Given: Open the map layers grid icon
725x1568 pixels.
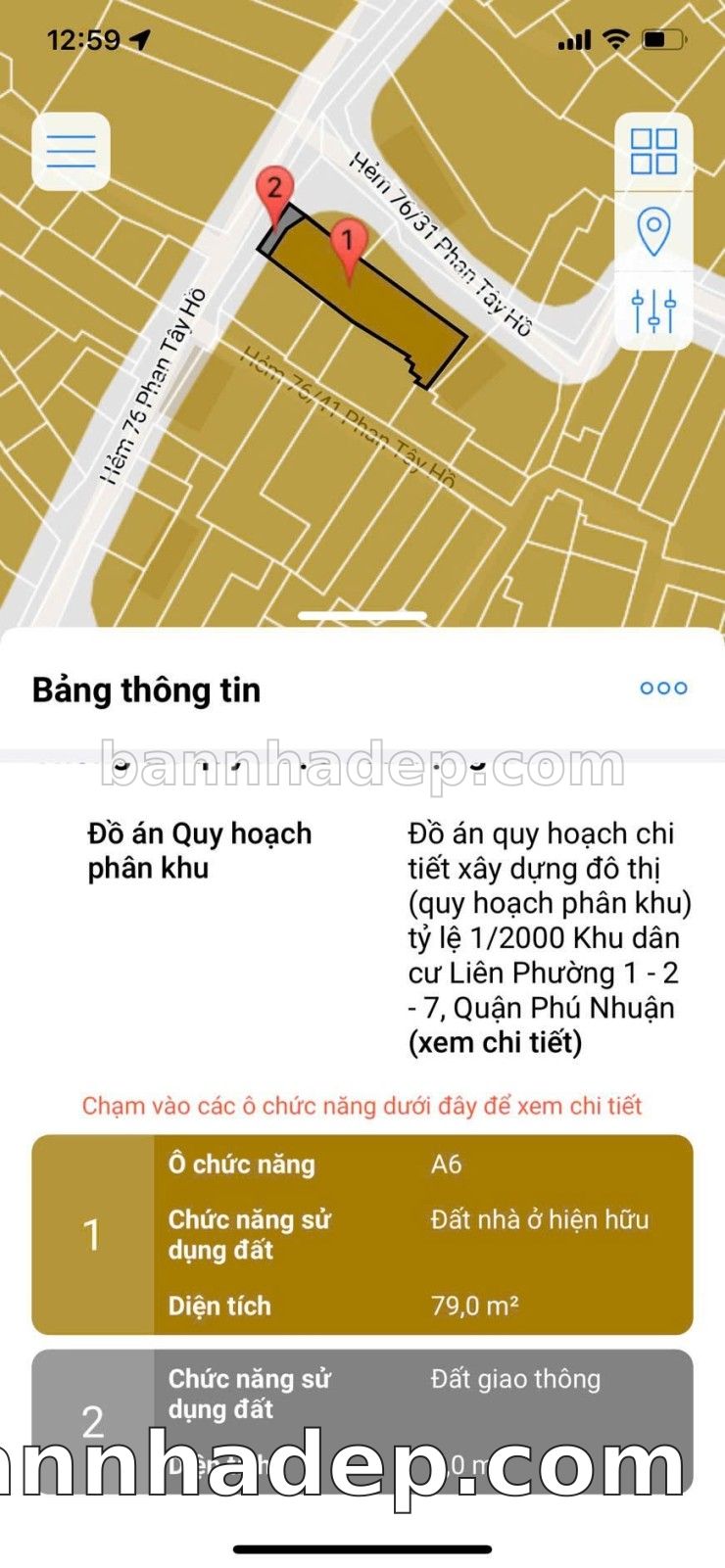Looking at the screenshot, I should 653,152.
